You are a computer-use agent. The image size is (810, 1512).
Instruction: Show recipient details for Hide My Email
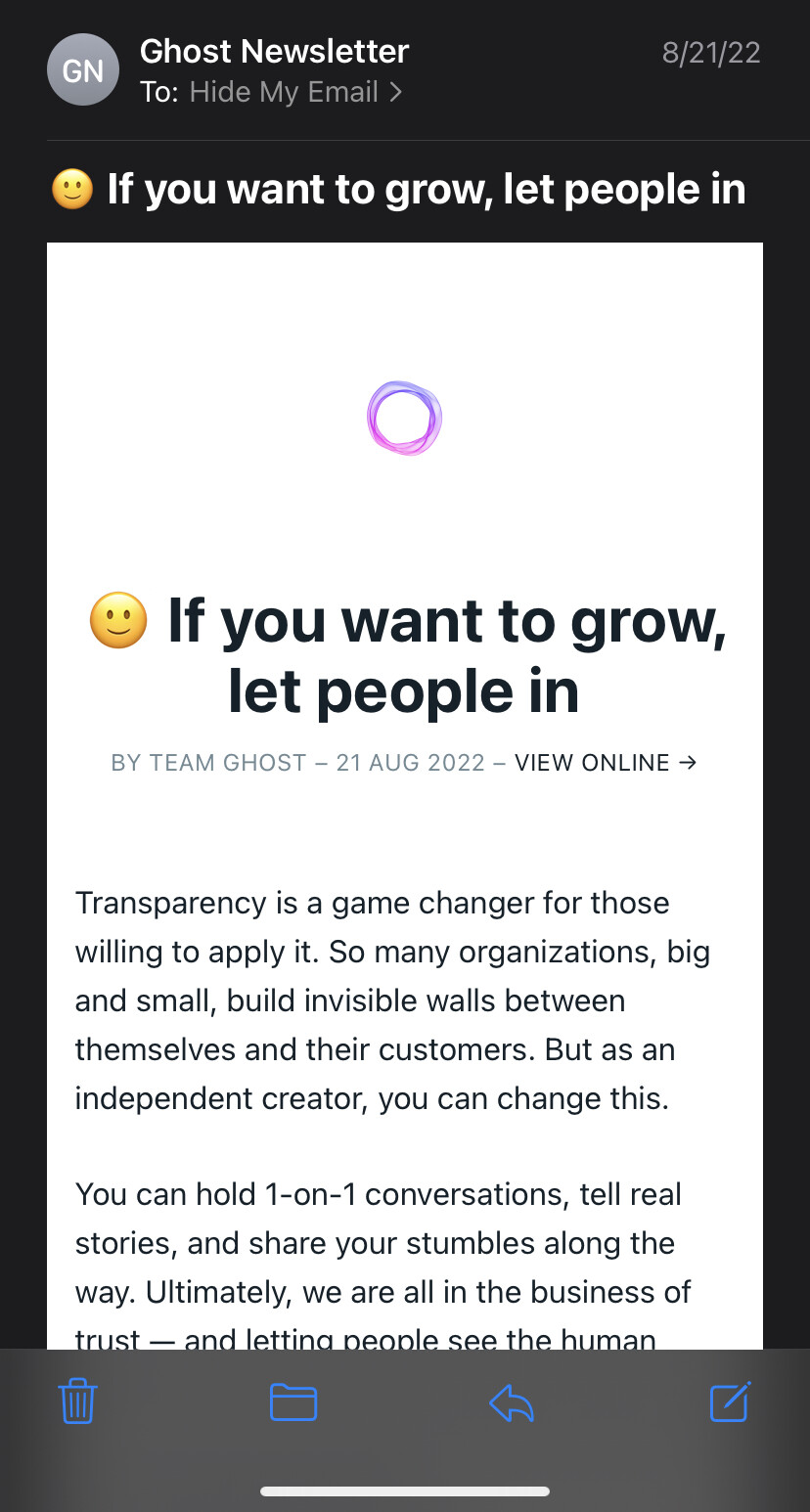[x=295, y=92]
